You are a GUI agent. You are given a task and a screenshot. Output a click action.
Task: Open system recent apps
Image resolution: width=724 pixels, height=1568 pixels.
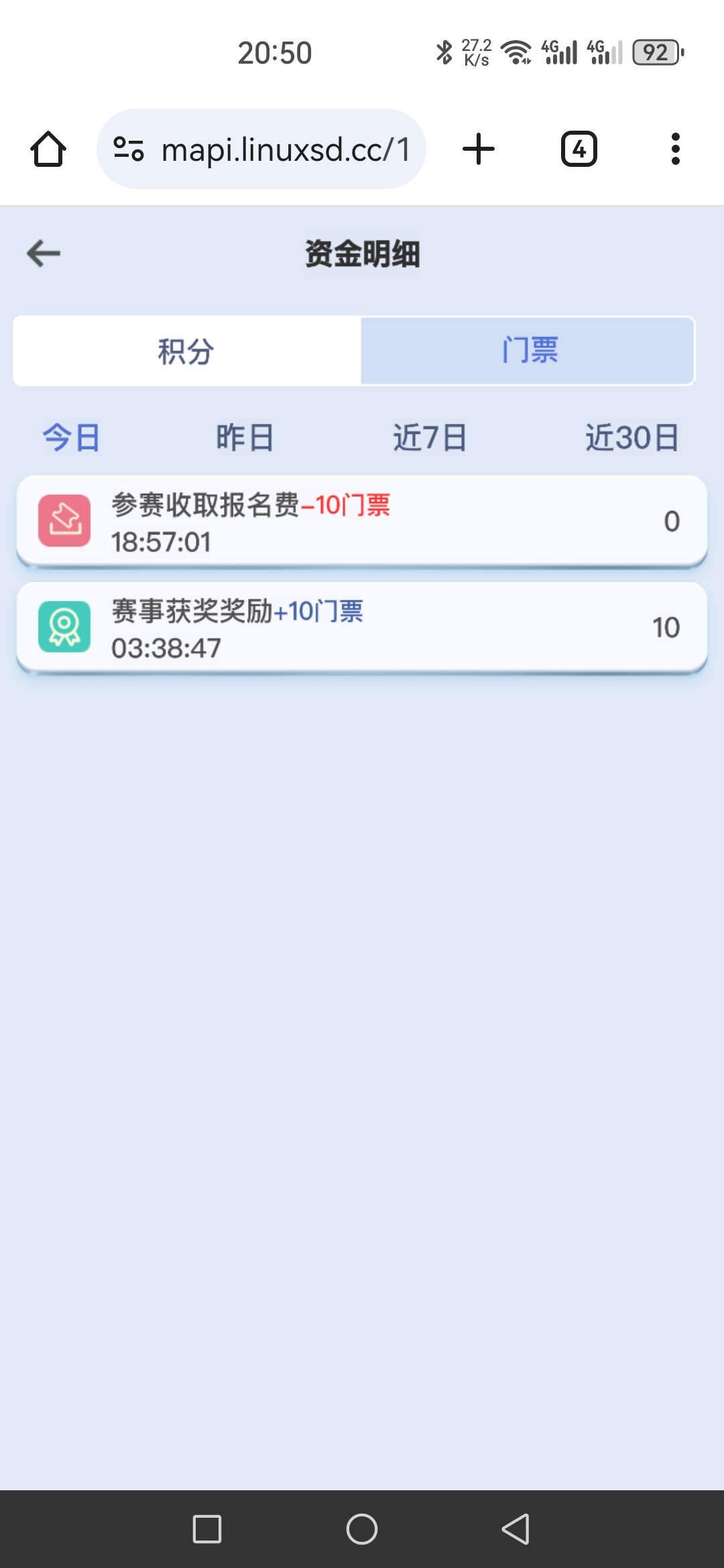tap(207, 1529)
